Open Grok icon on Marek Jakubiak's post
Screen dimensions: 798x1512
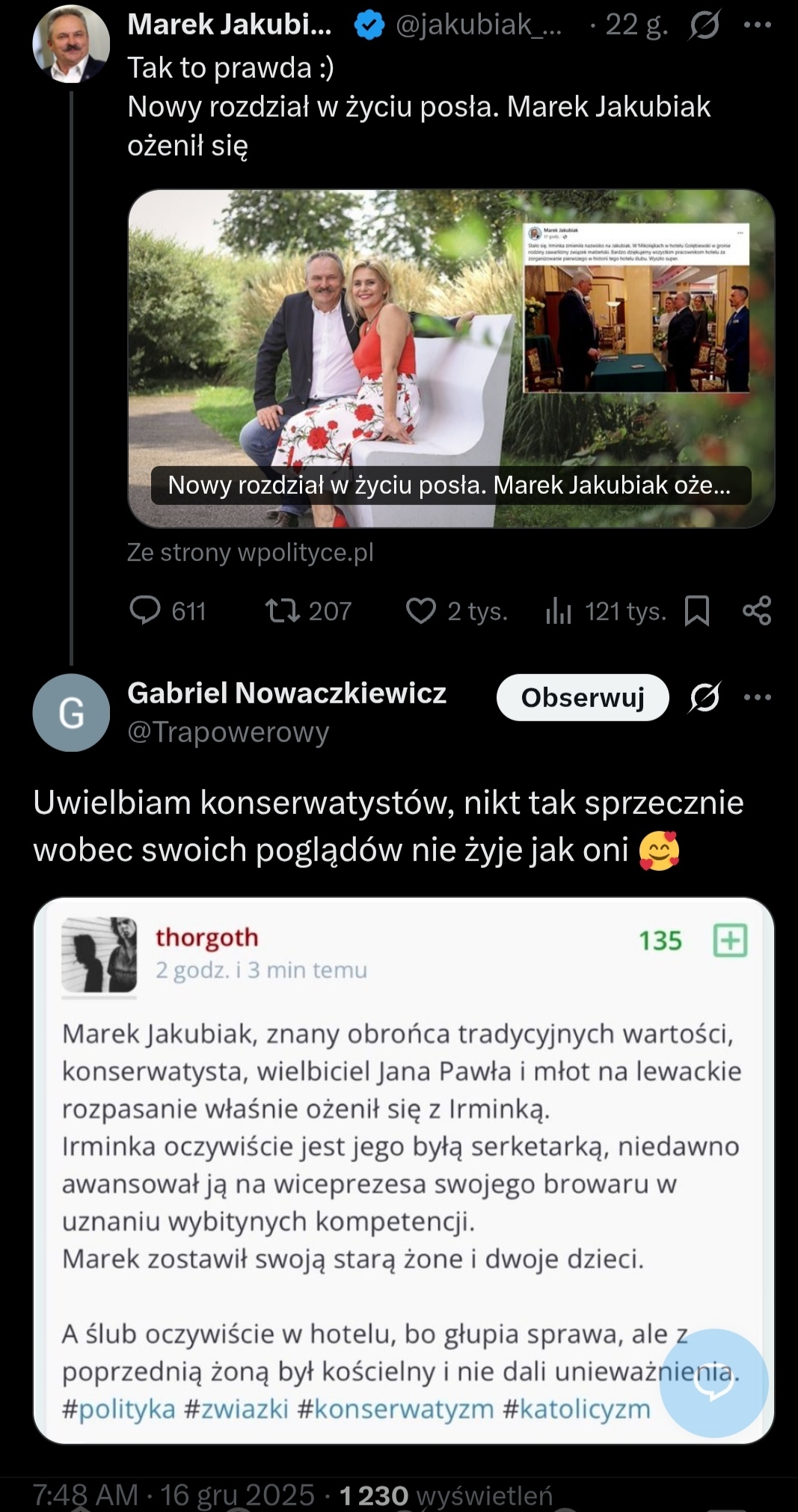point(705,26)
